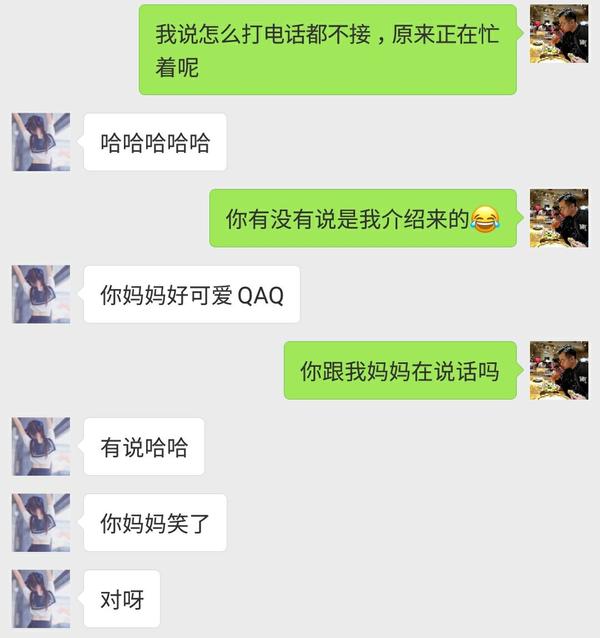Viewport: 600px width, 638px height.
Task: Open avatar next to '对呀' message
Action: coord(41,598)
